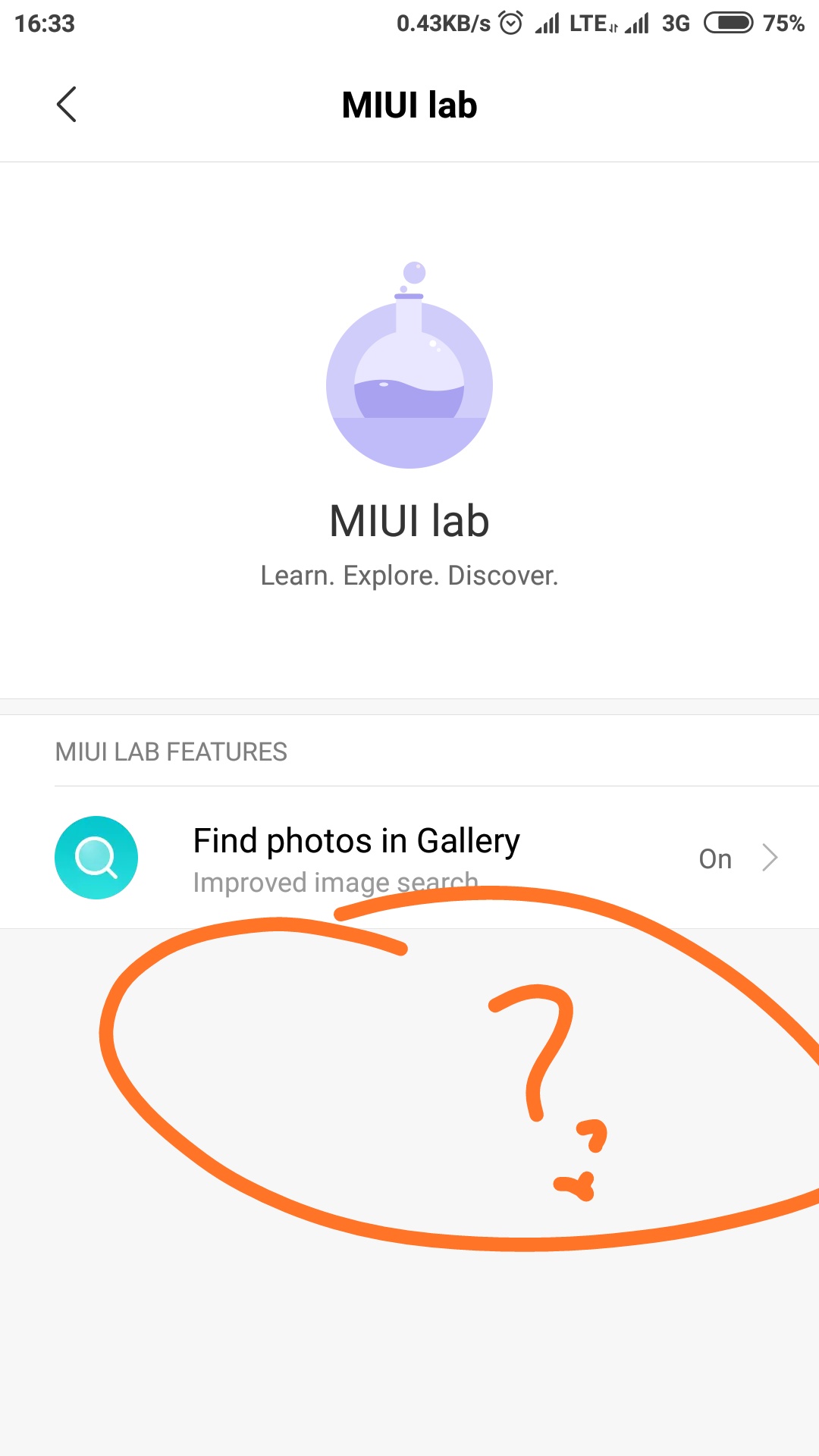Viewport: 819px width, 1456px height.
Task: Go back from MIUI lab
Action: [67, 105]
